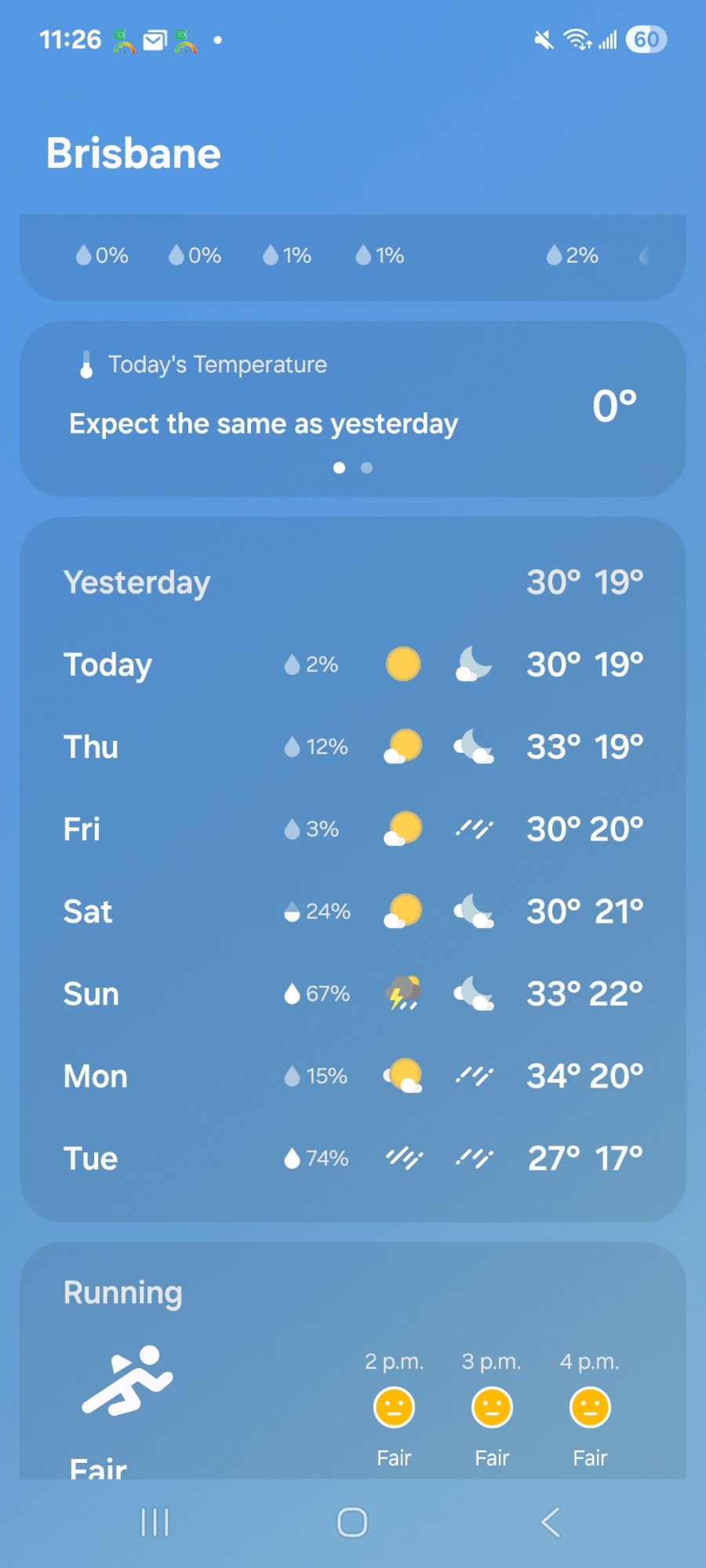View Friday's forecast details
706x1568 pixels.
click(353, 829)
